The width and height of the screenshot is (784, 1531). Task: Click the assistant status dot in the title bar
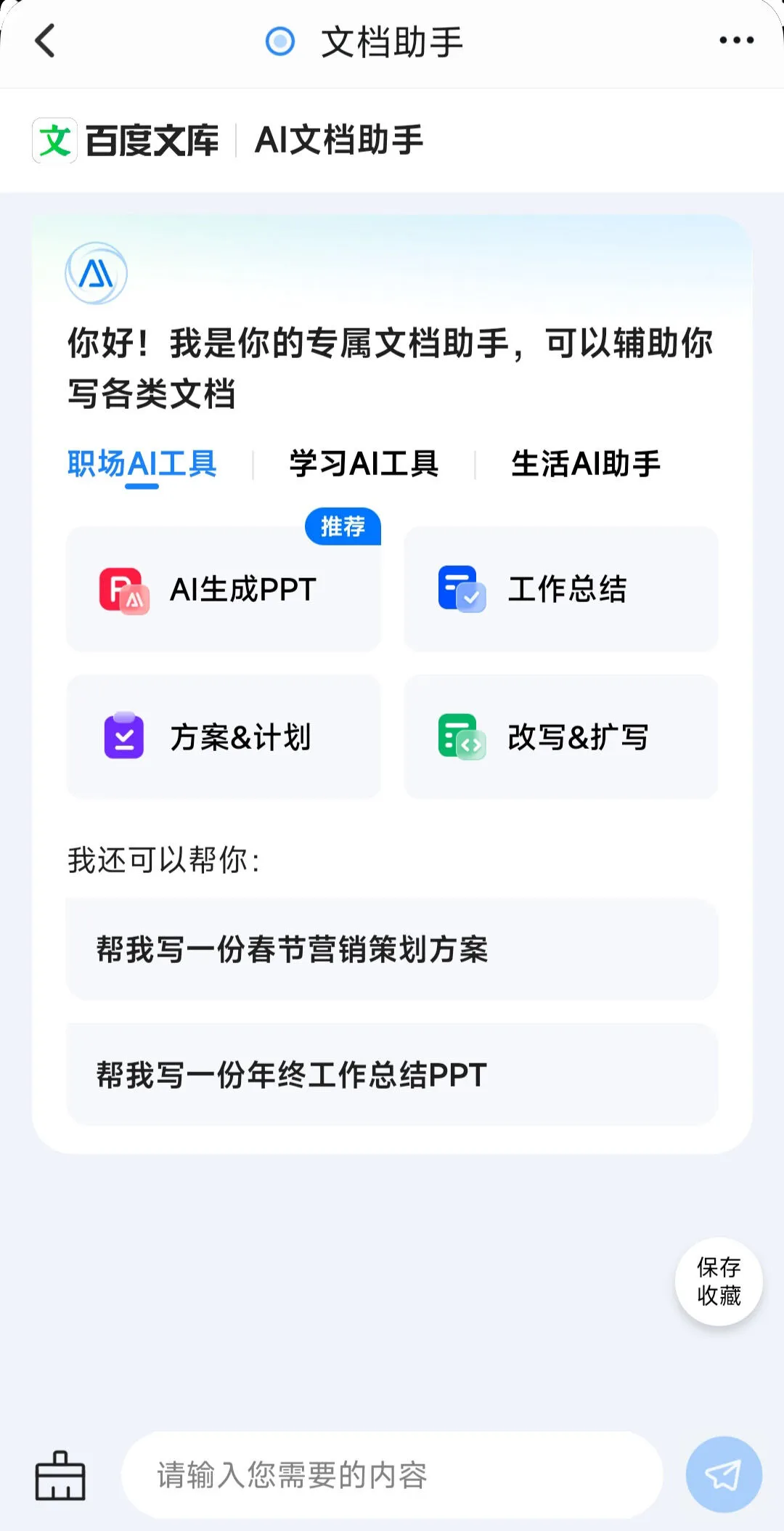(279, 41)
